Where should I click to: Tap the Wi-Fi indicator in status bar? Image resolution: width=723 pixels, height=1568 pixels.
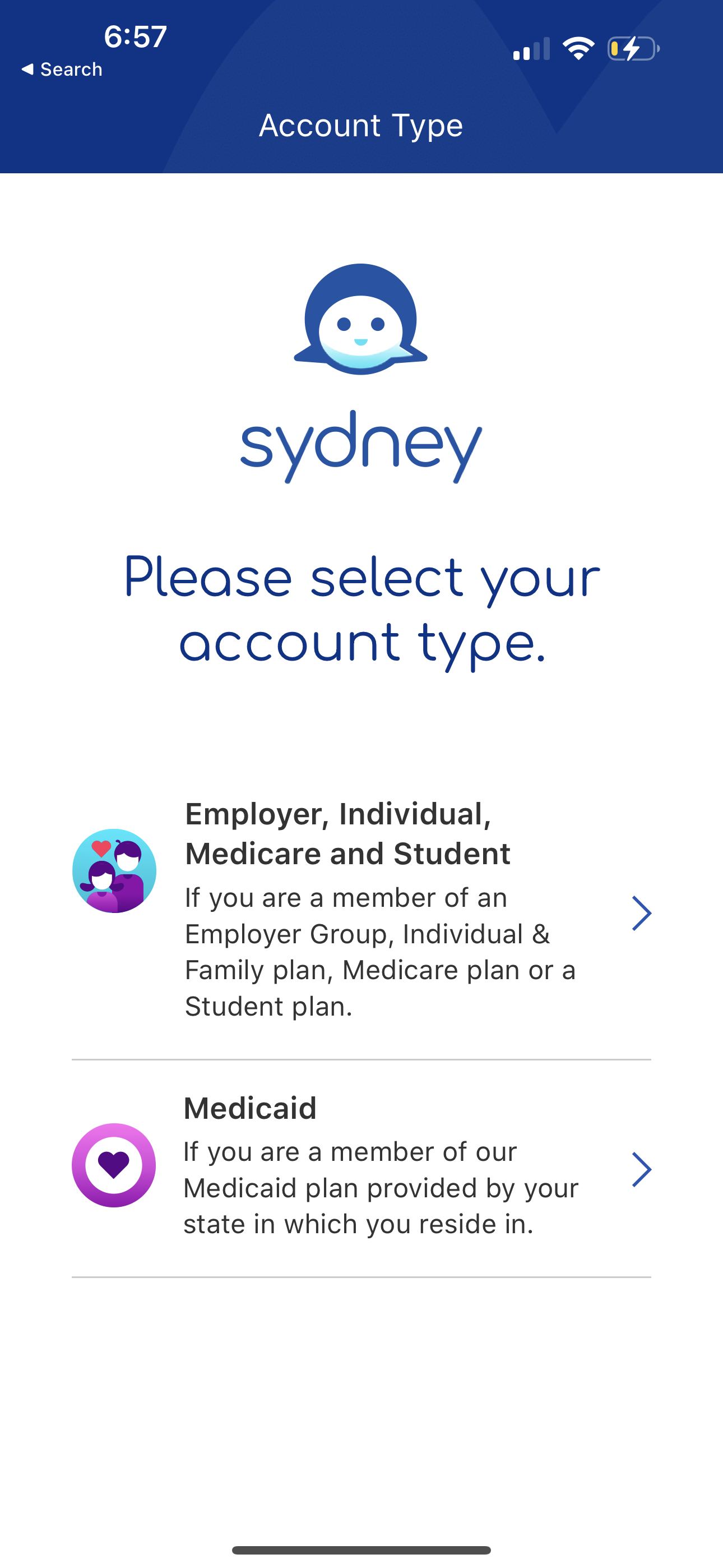(579, 49)
